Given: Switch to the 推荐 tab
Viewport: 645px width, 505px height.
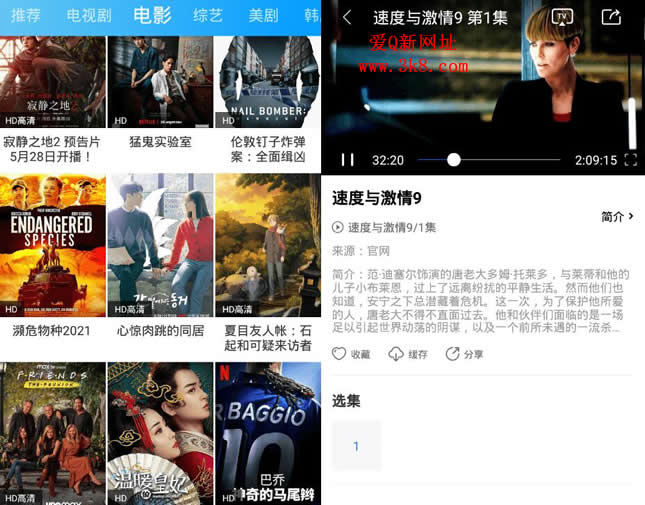Looking at the screenshot, I should pos(26,15).
